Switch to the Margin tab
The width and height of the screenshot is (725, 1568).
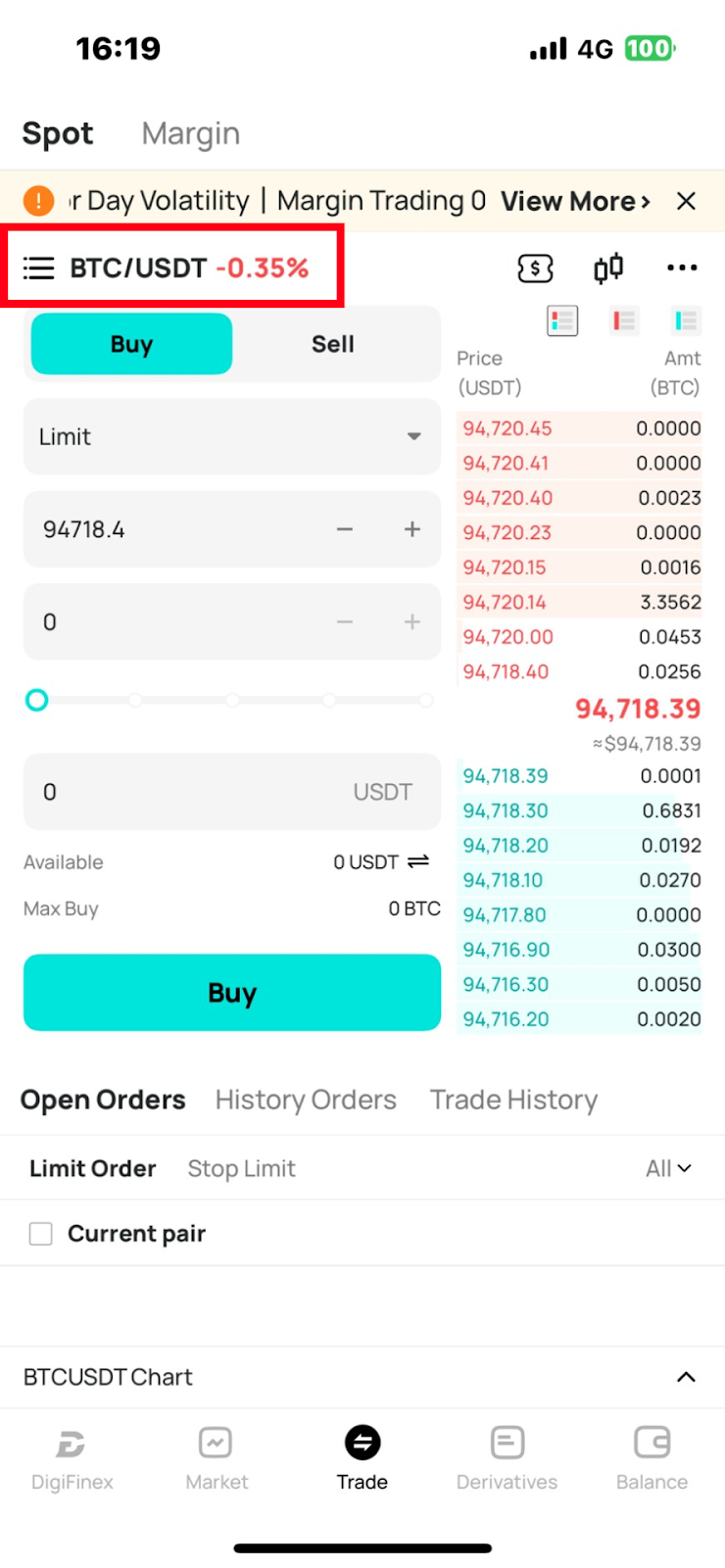coord(190,133)
